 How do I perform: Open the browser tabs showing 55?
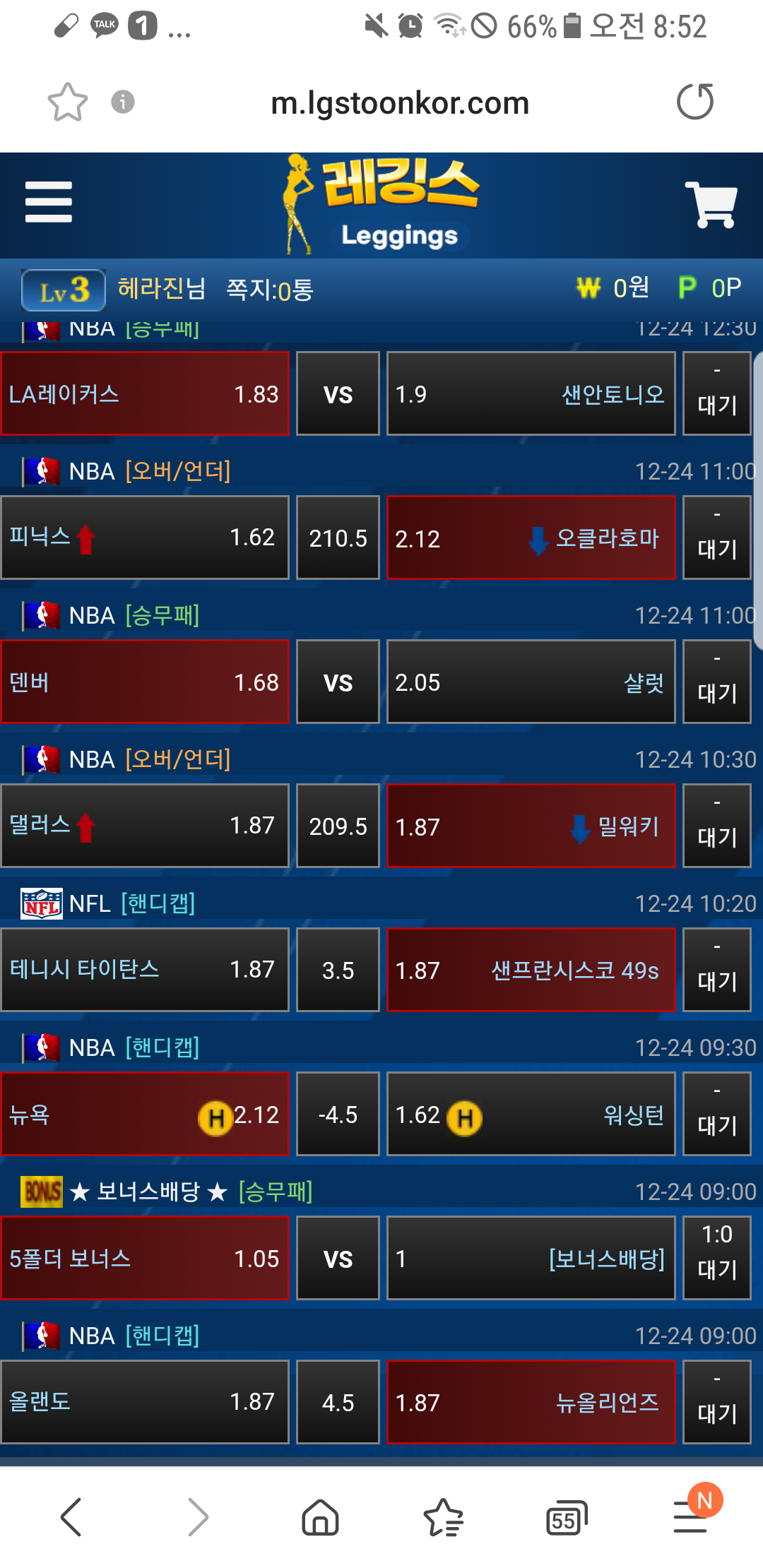pyautogui.click(x=567, y=1517)
